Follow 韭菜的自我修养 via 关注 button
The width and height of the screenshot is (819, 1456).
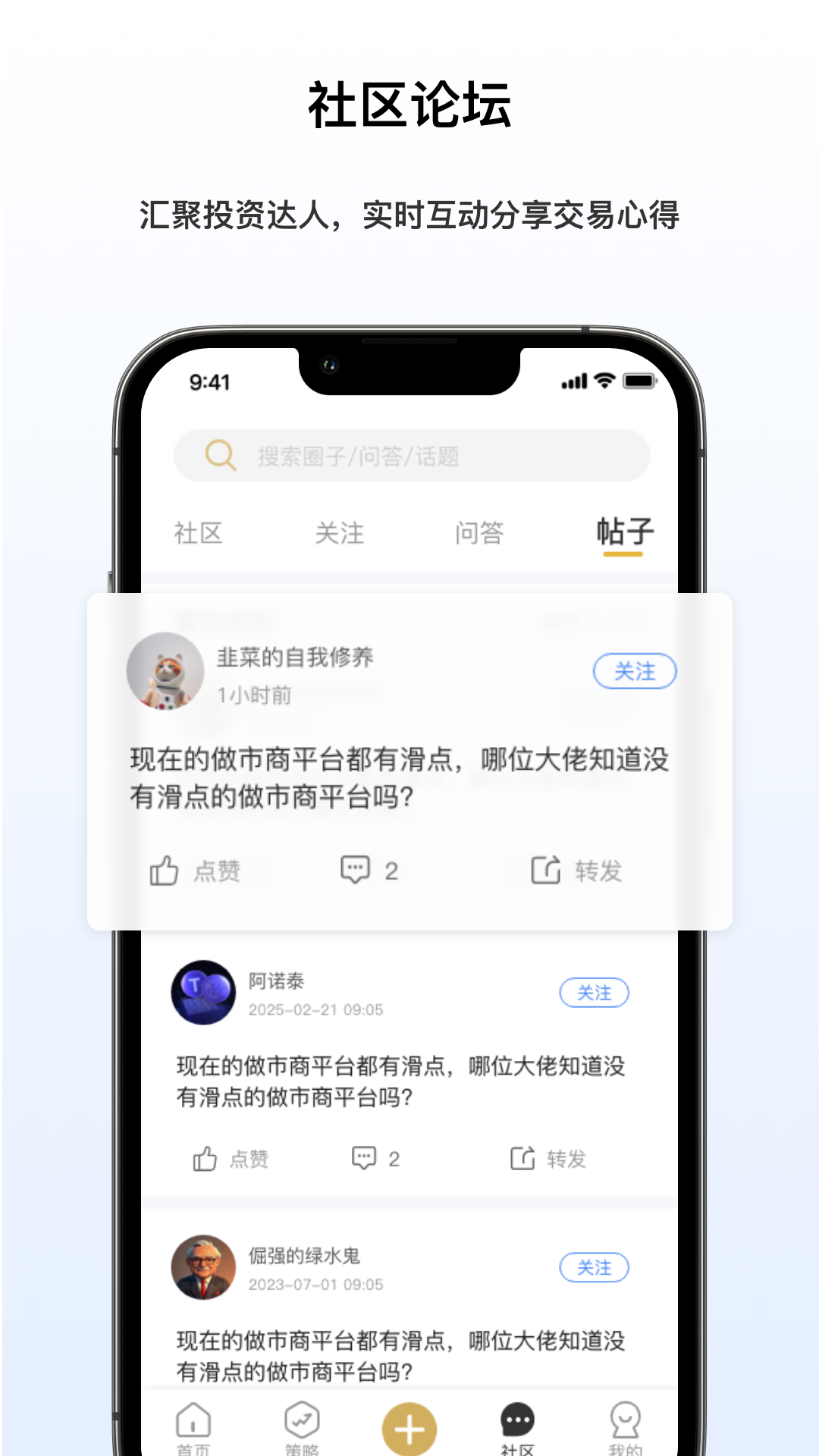635,672
